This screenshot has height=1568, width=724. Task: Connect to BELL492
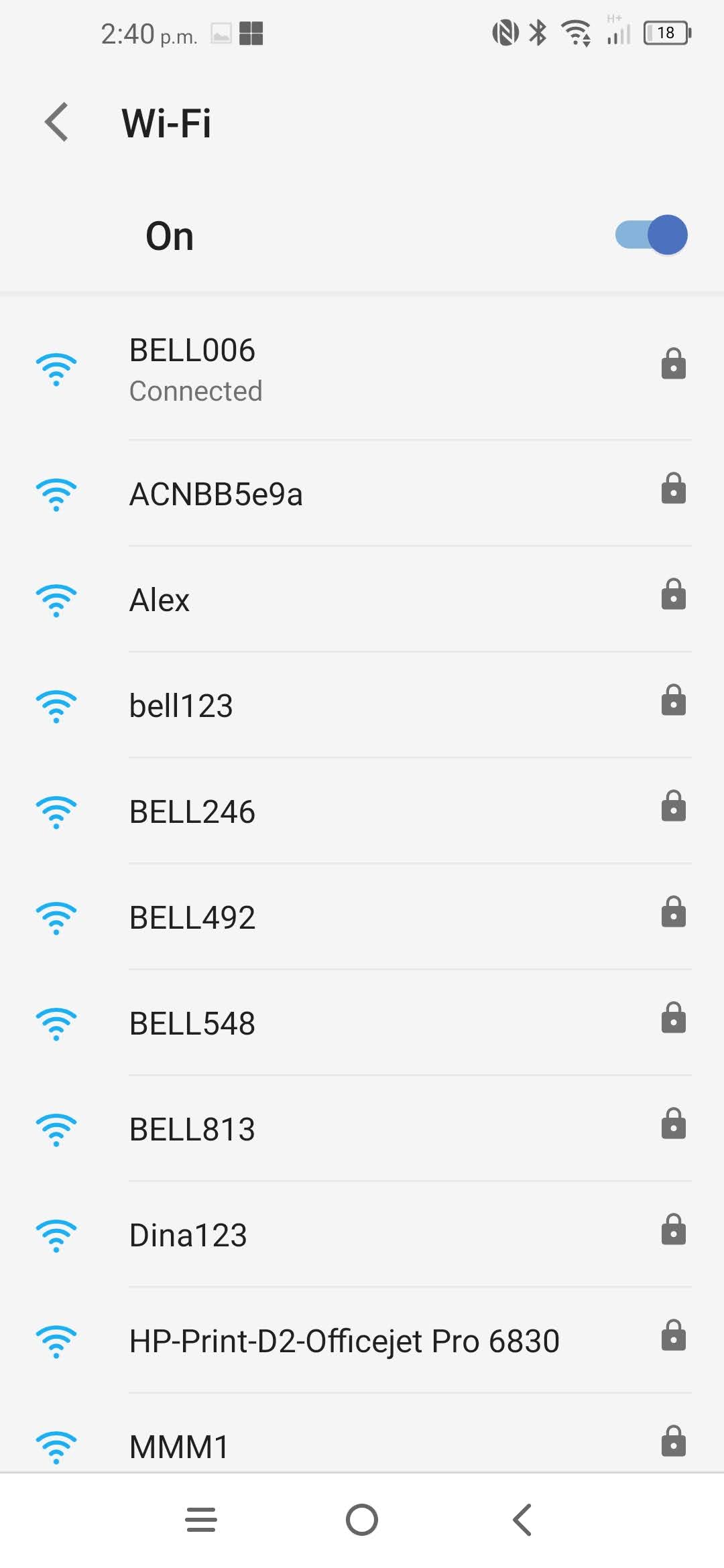click(362, 917)
